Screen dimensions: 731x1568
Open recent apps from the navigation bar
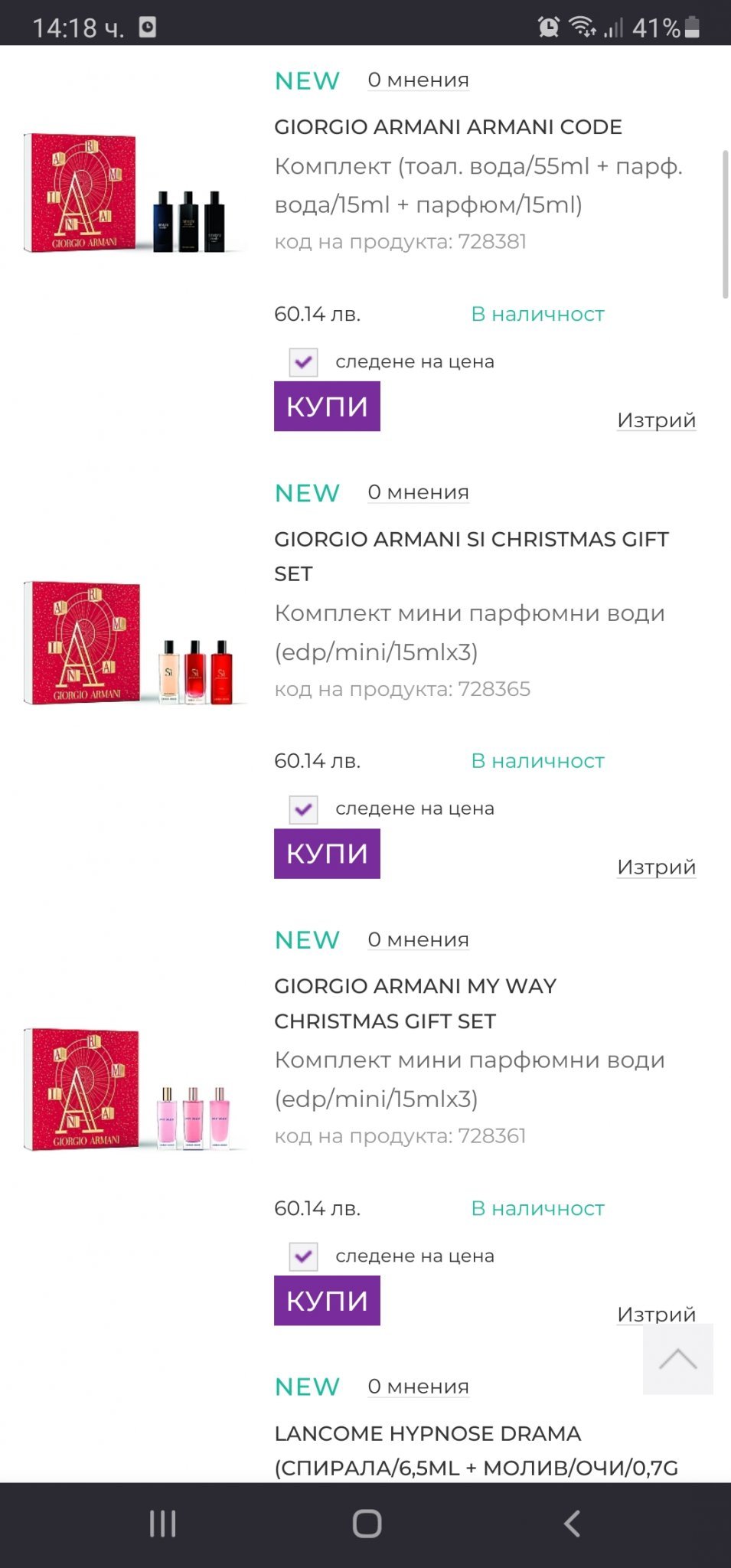[162, 1524]
